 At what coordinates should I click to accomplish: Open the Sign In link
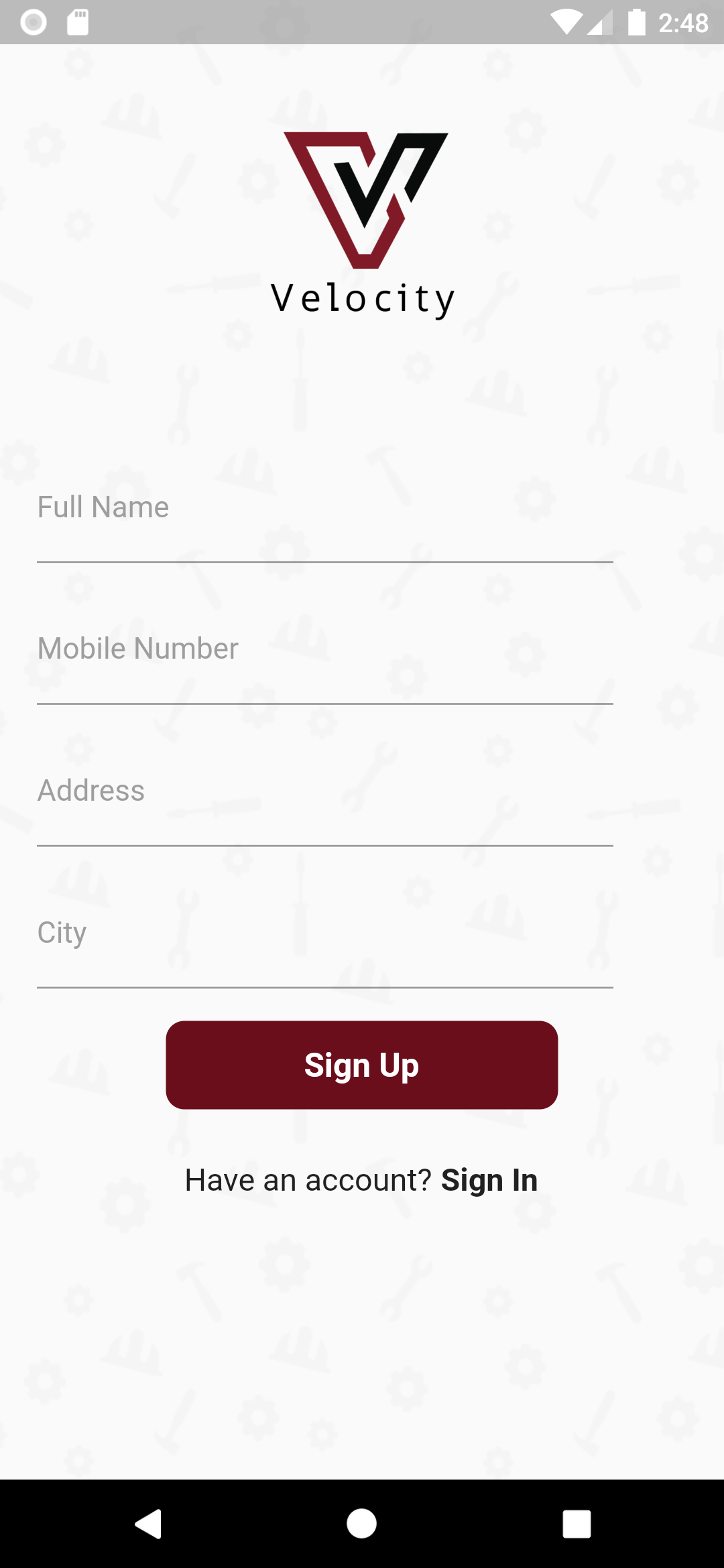(x=489, y=1181)
